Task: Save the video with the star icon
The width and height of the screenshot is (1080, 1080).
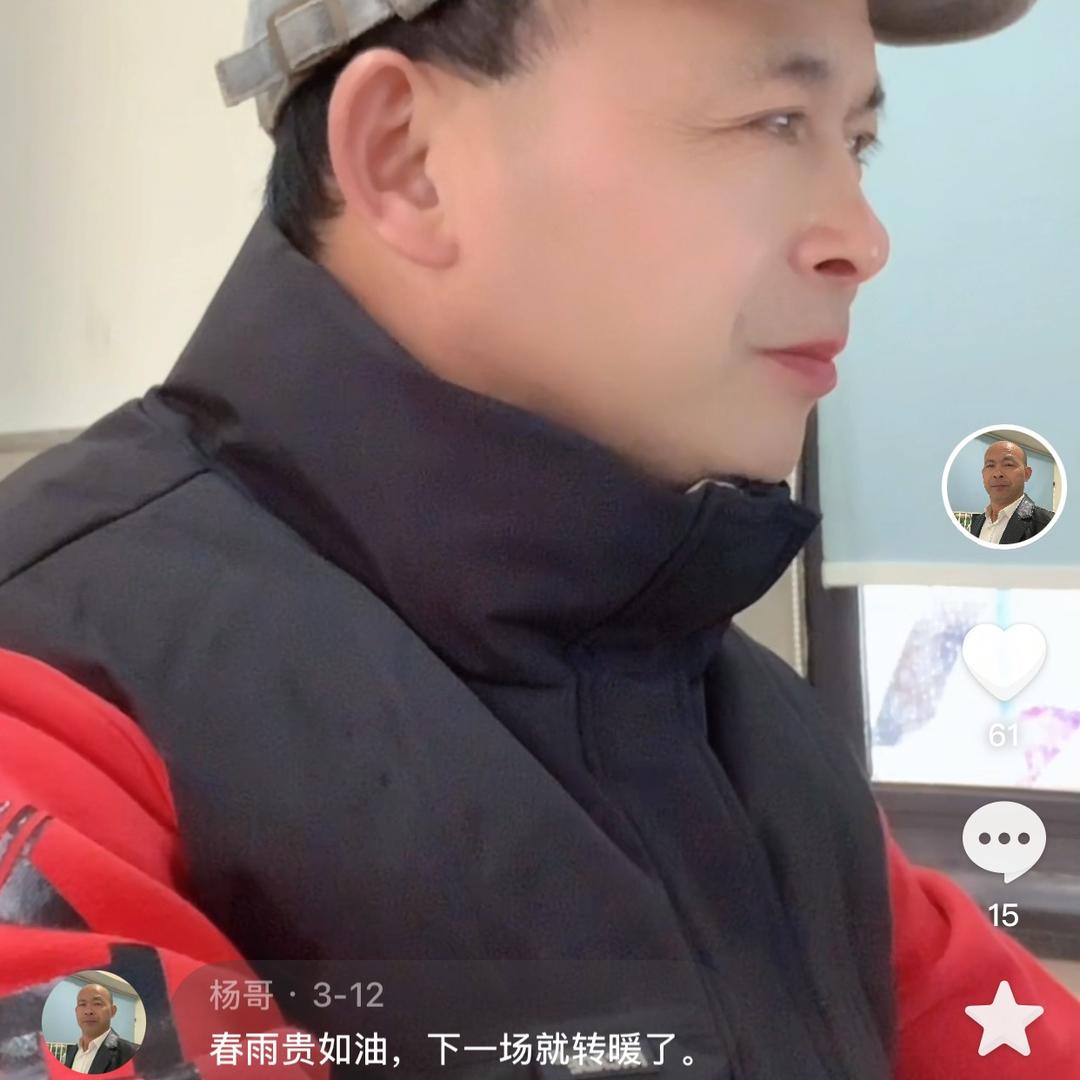Action: coord(1004,1018)
